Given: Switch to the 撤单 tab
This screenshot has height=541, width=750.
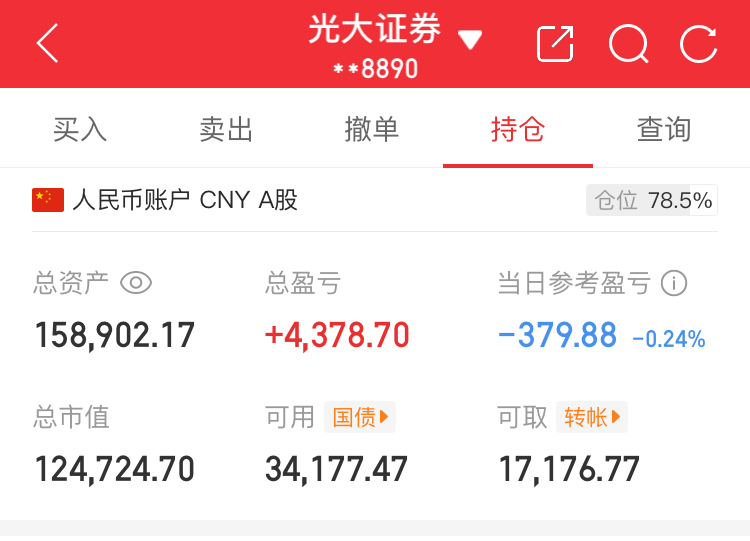Looking at the screenshot, I should point(372,130).
